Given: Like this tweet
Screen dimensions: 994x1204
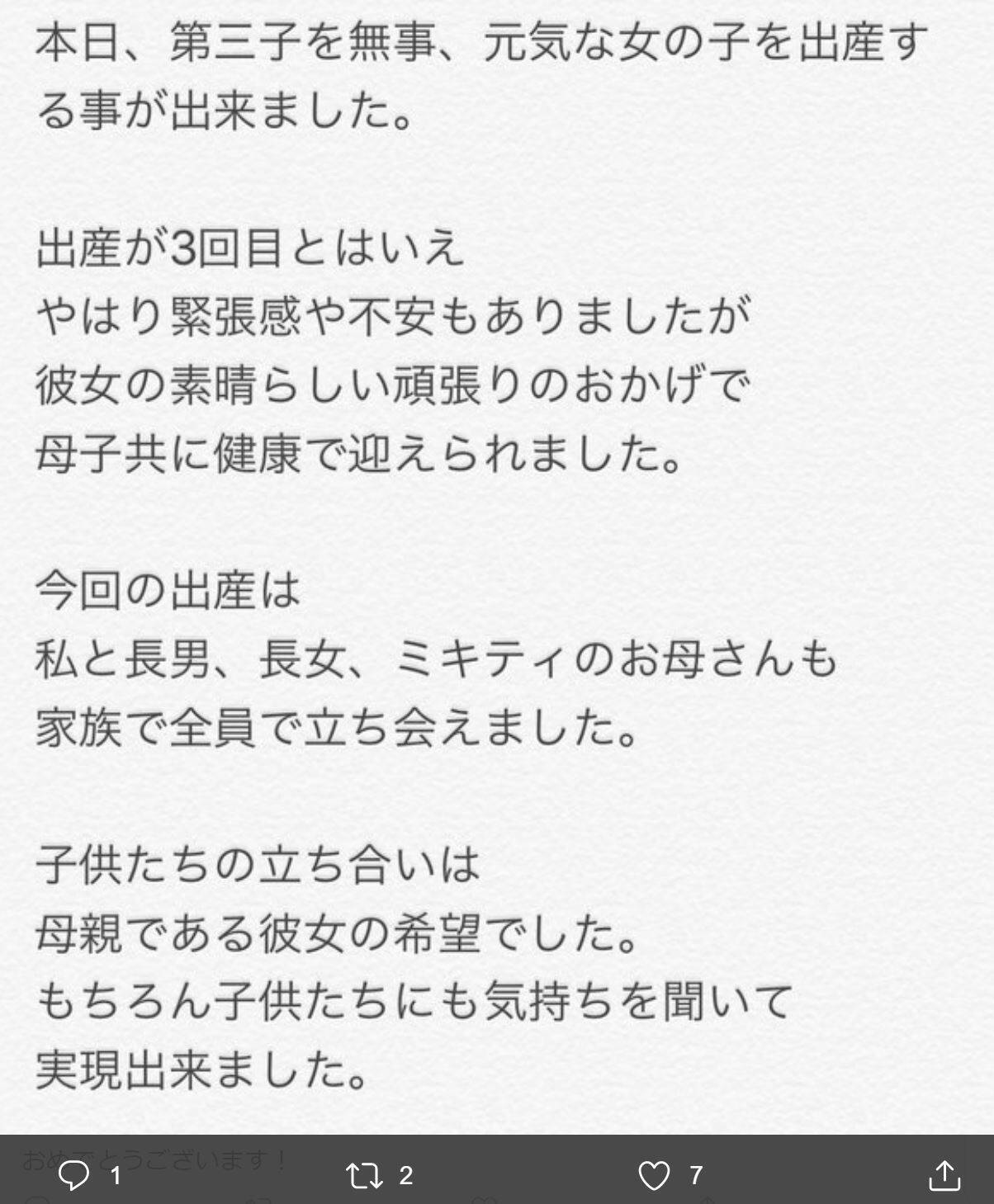Looking at the screenshot, I should 654,1175.
